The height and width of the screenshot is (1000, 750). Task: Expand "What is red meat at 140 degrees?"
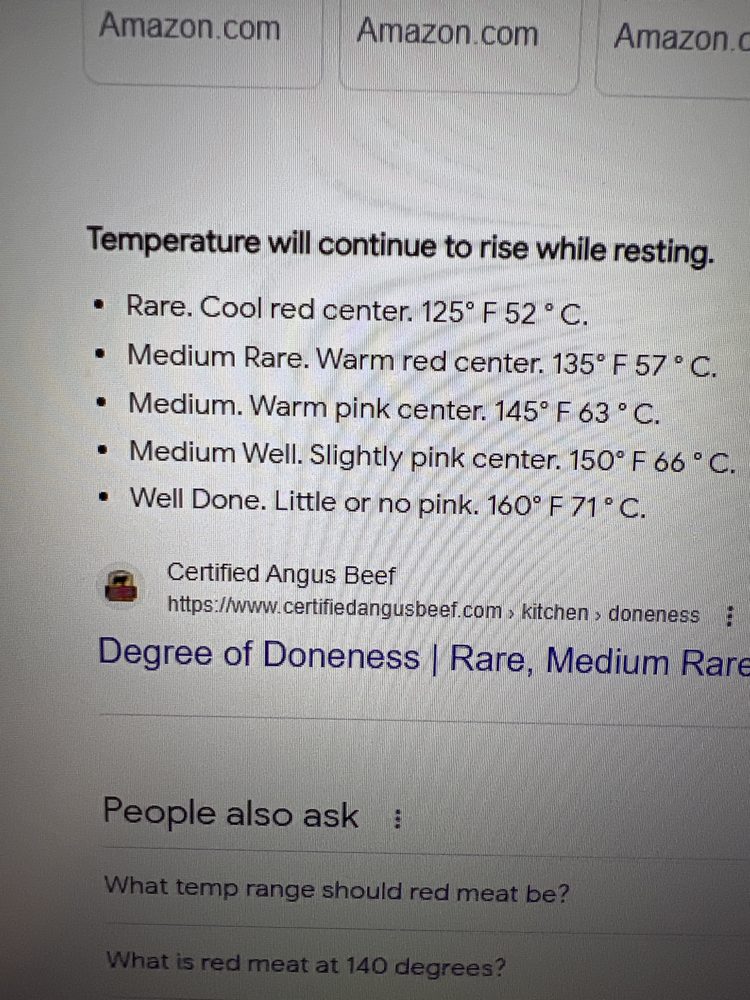tap(305, 965)
